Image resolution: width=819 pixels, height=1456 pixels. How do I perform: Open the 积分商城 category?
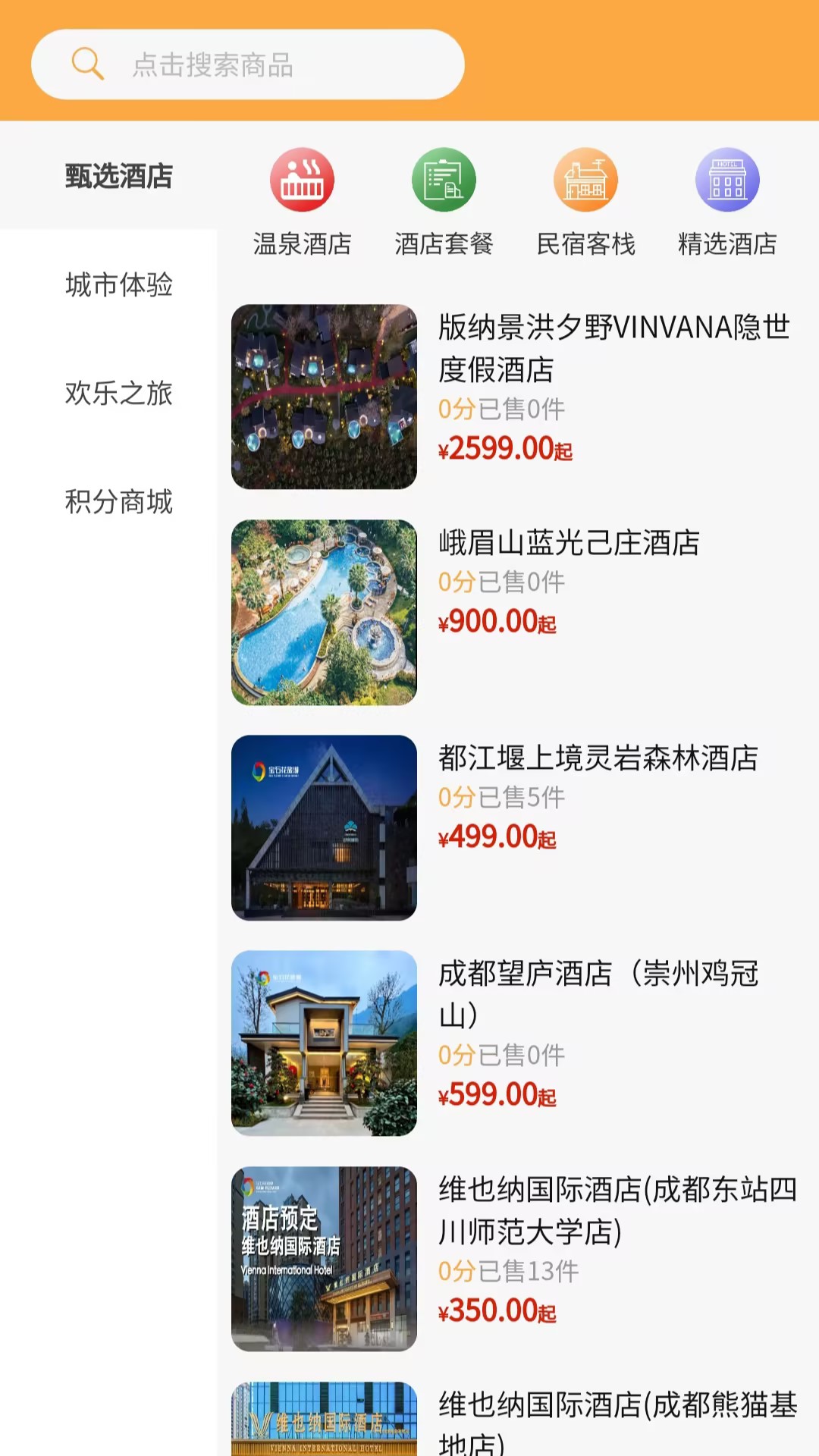click(118, 502)
